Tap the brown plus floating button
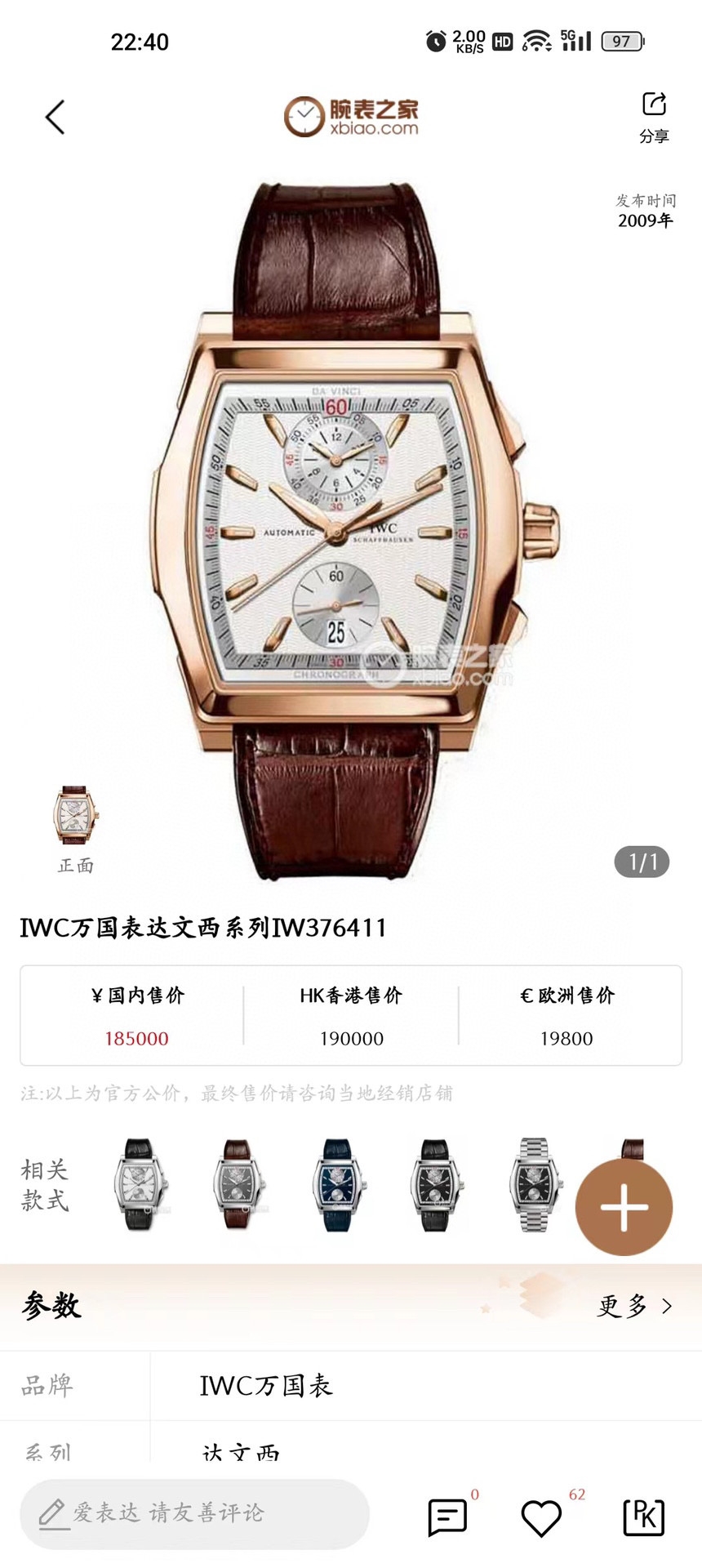The width and height of the screenshot is (702, 1568). point(624,1207)
